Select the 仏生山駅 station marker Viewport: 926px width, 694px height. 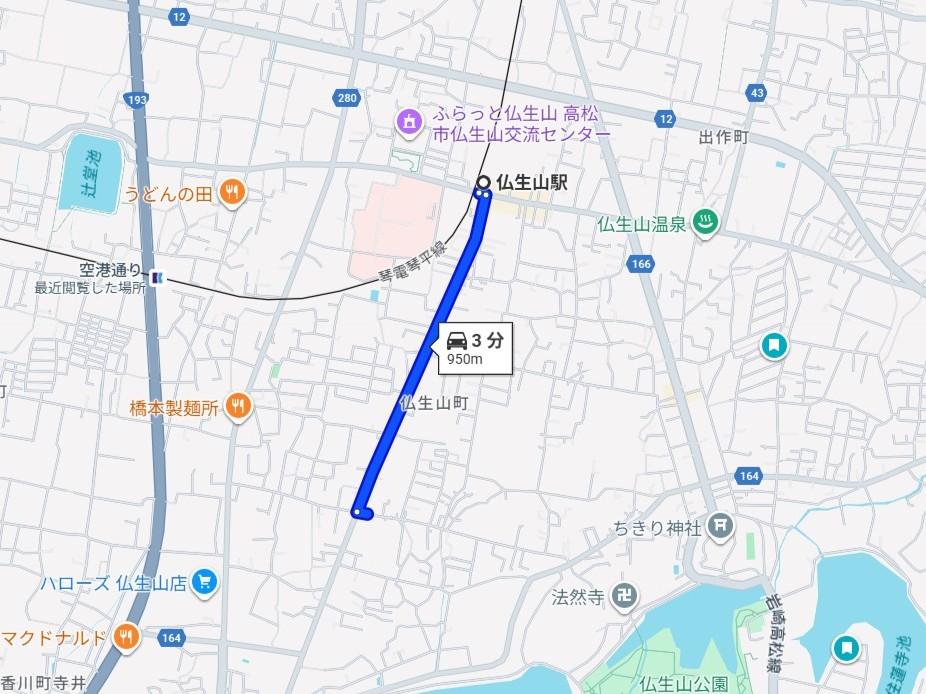pos(484,183)
